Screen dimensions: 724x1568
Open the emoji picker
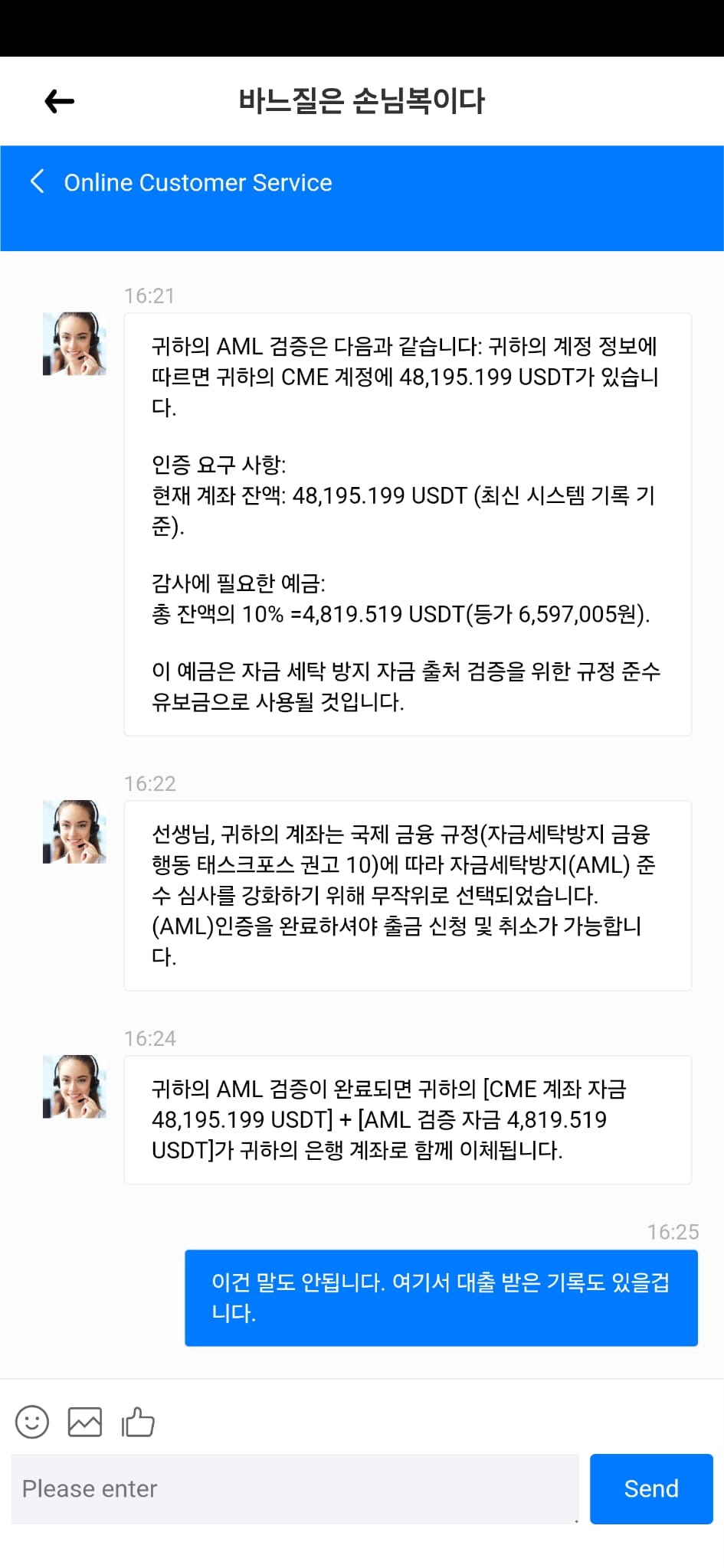[x=32, y=1423]
